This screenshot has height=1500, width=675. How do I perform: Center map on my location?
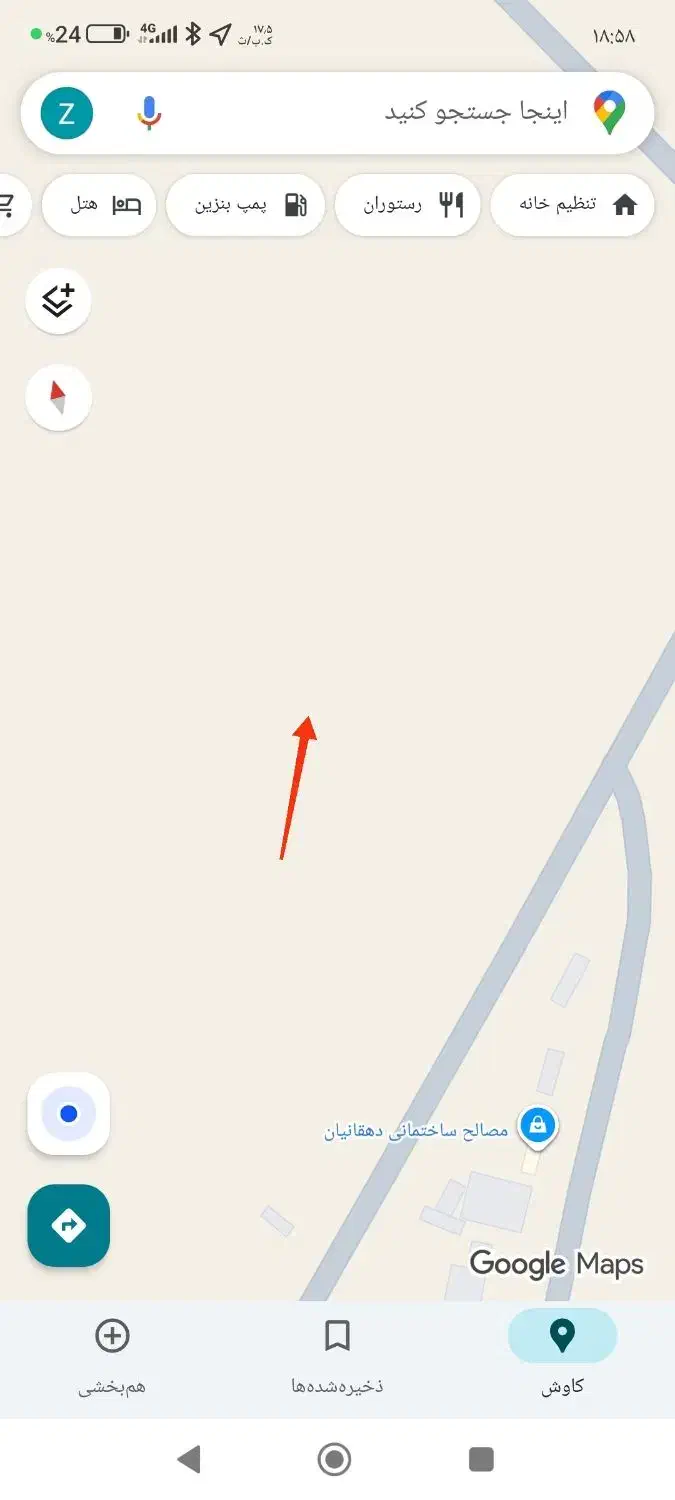[x=68, y=1113]
